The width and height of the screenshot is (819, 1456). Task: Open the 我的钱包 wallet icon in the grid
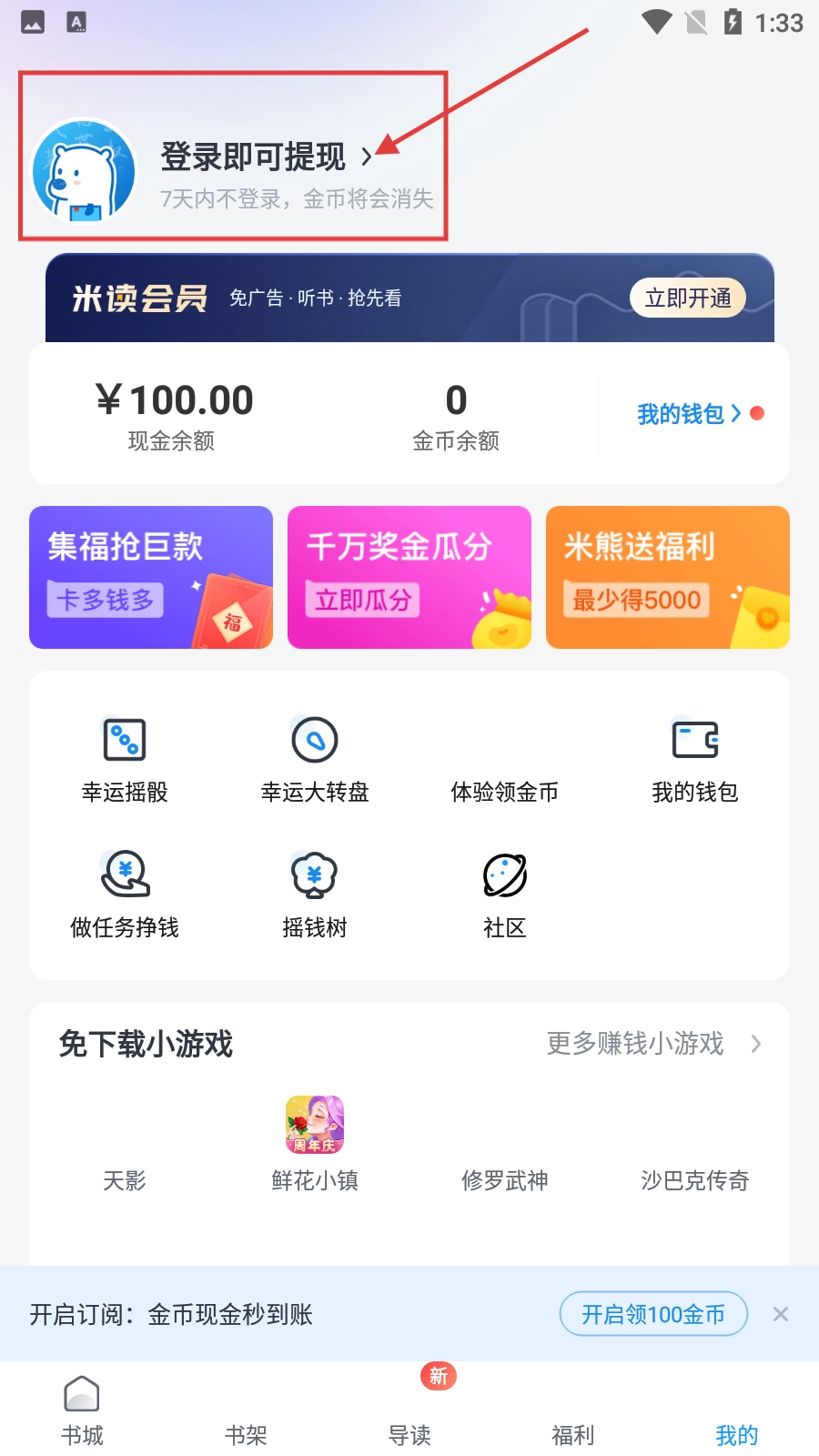coord(695,761)
